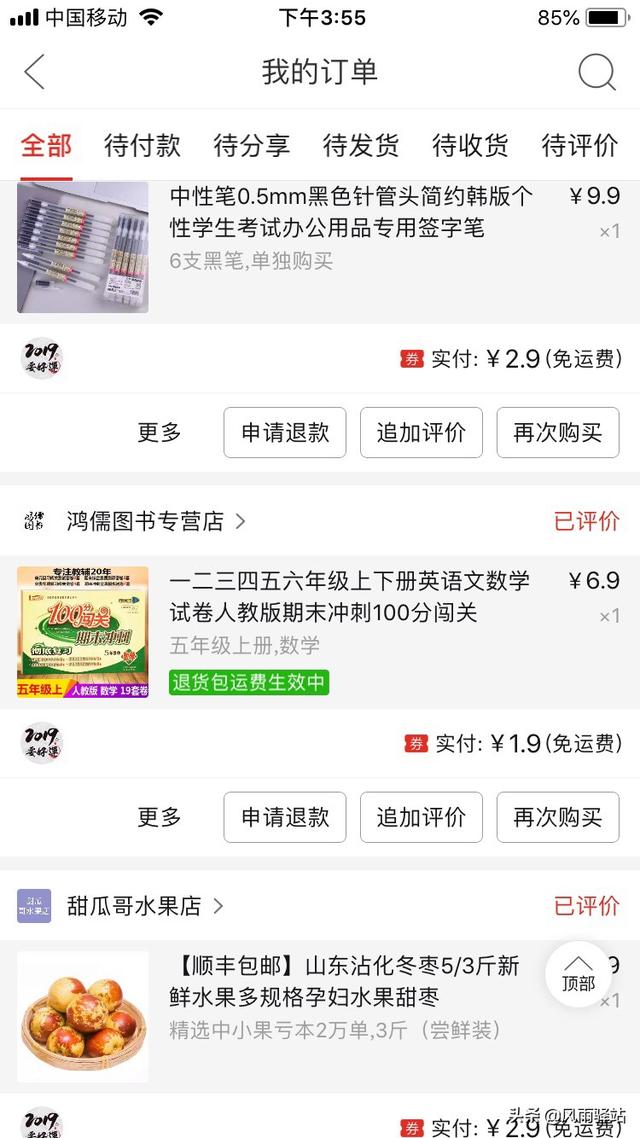Open order search magnifier

pyautogui.click(x=597, y=72)
